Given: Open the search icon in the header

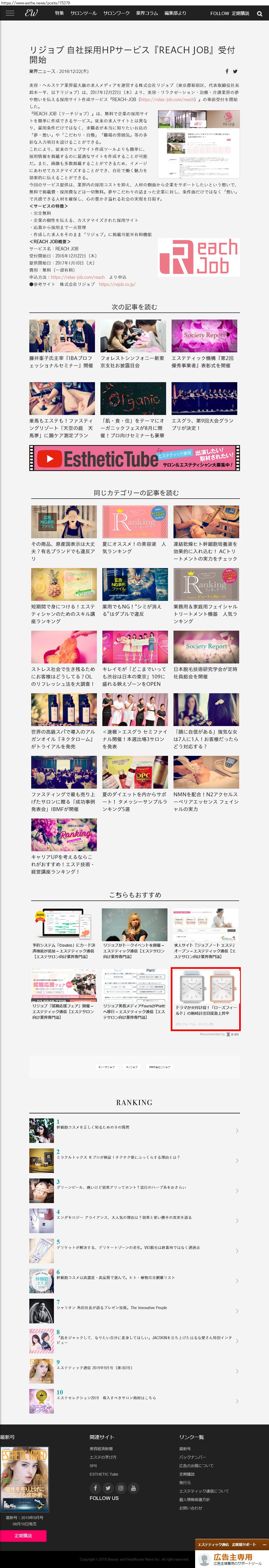Looking at the screenshot, I should (x=259, y=13).
